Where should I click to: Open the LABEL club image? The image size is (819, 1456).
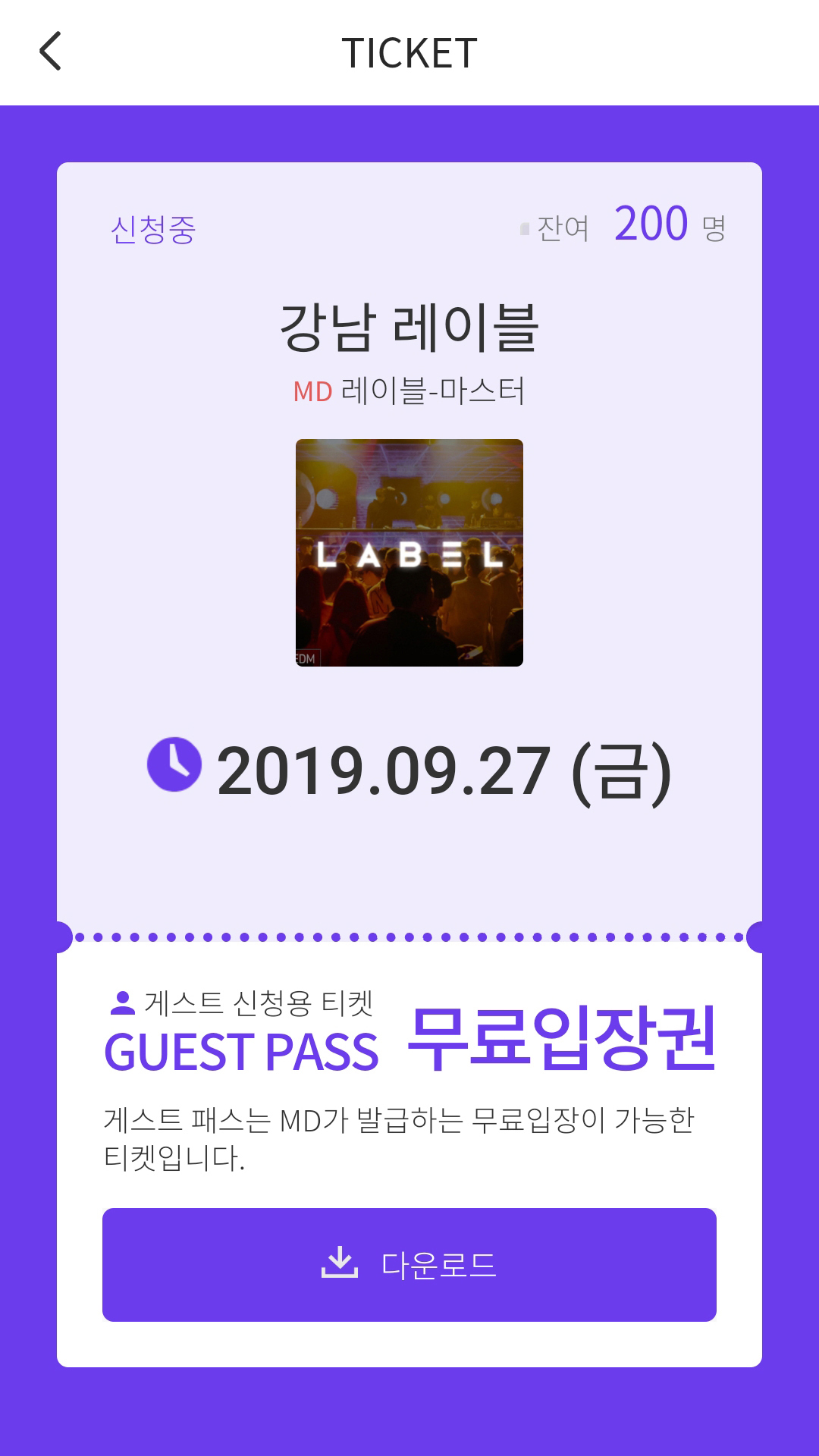[409, 553]
